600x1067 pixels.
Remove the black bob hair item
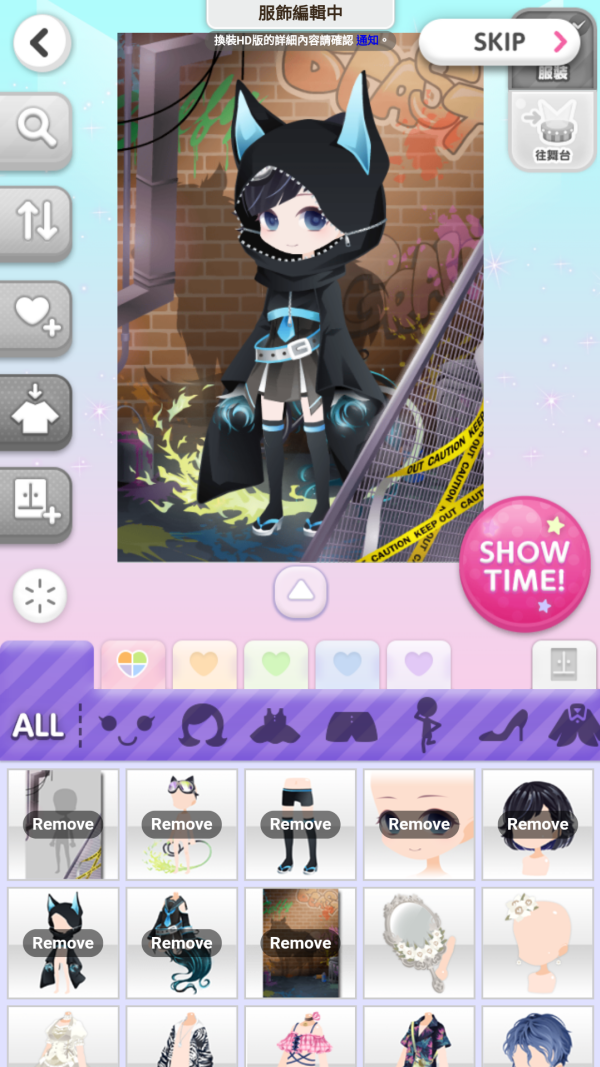coord(538,824)
